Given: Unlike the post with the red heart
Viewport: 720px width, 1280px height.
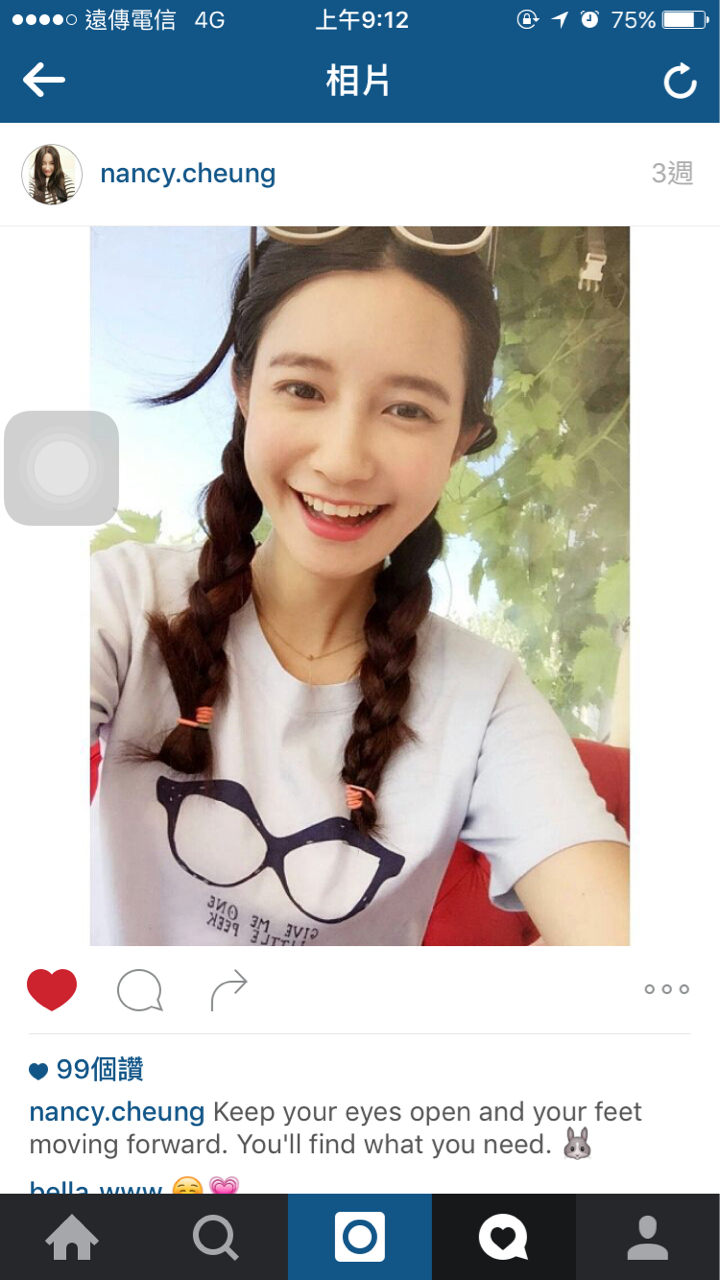Looking at the screenshot, I should (52, 990).
